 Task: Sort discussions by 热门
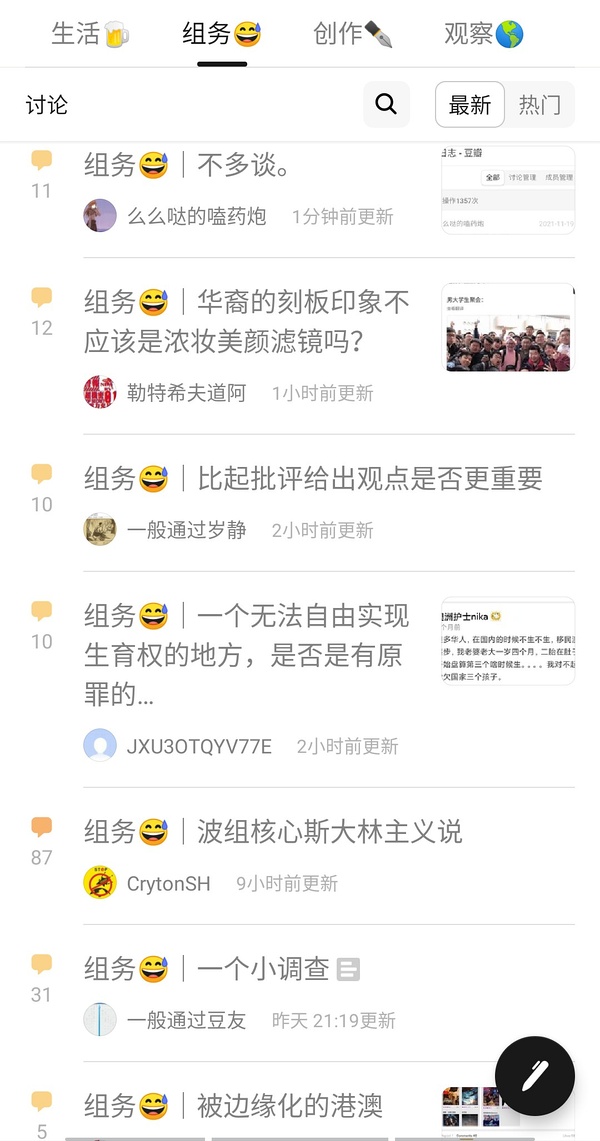tap(539, 104)
